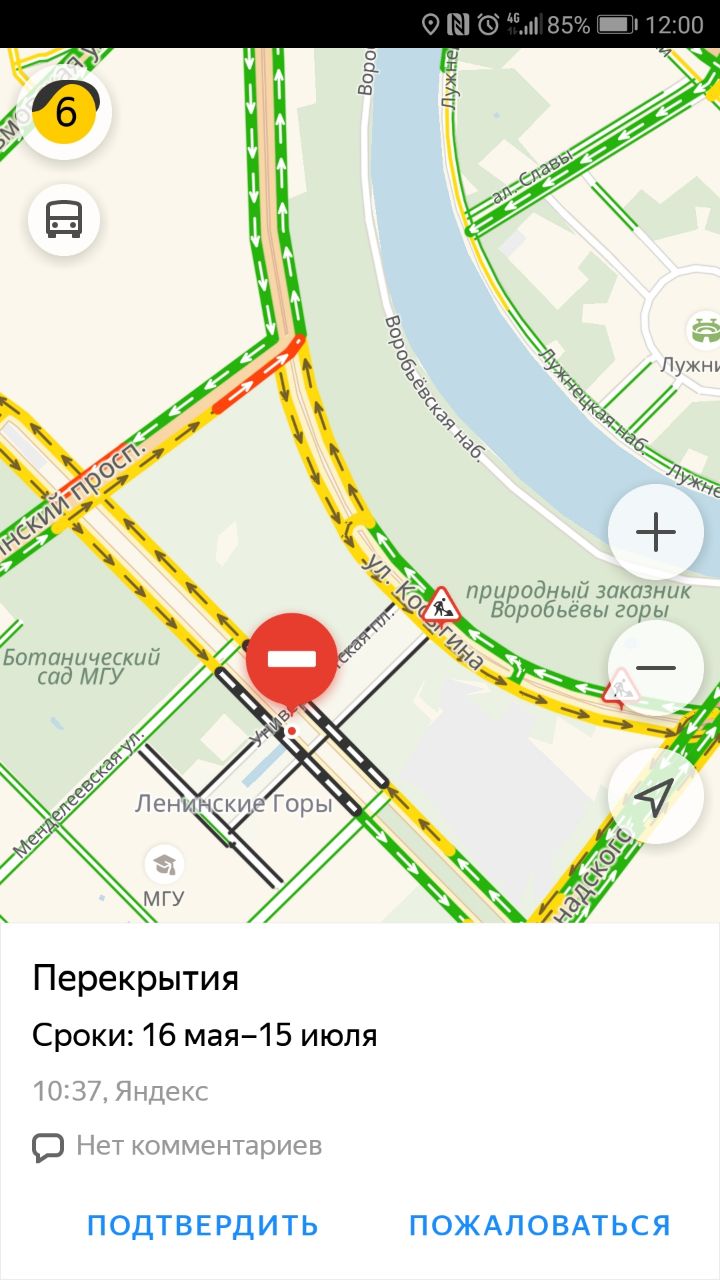Open comments section Нет комментариев
The height and width of the screenshot is (1280, 720).
tap(178, 1146)
